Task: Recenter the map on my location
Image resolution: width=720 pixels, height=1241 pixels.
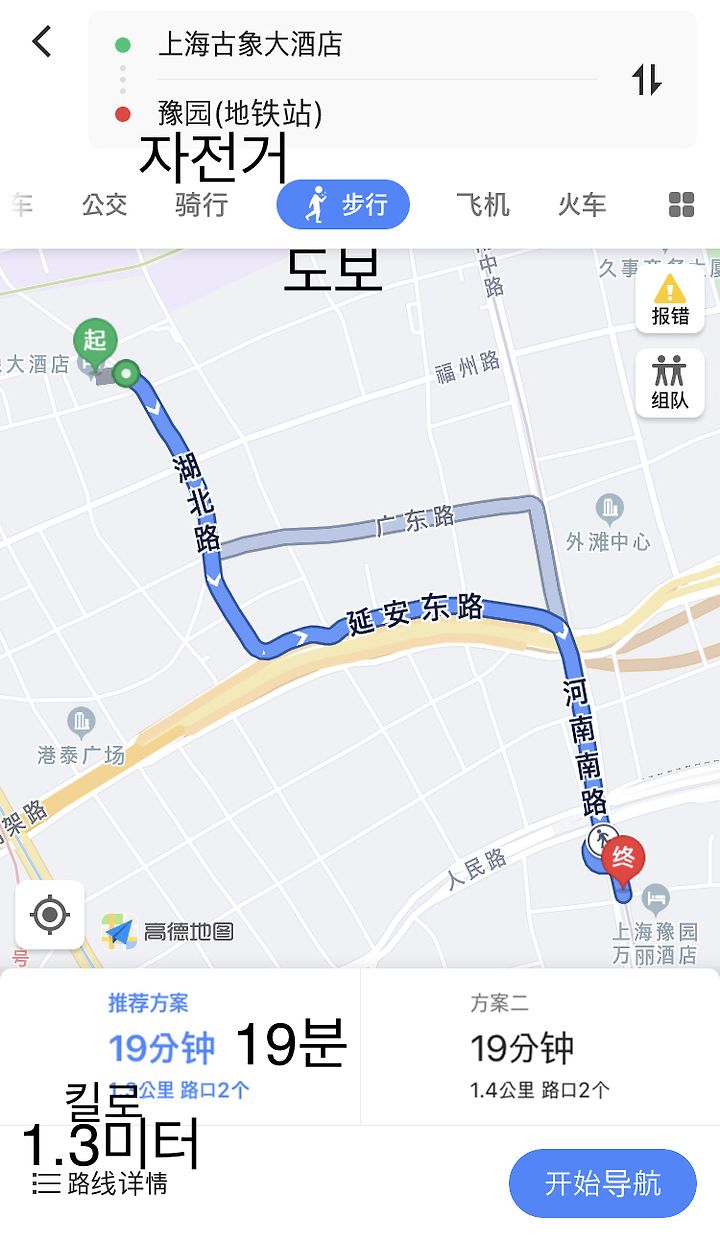Action: pos(50,914)
